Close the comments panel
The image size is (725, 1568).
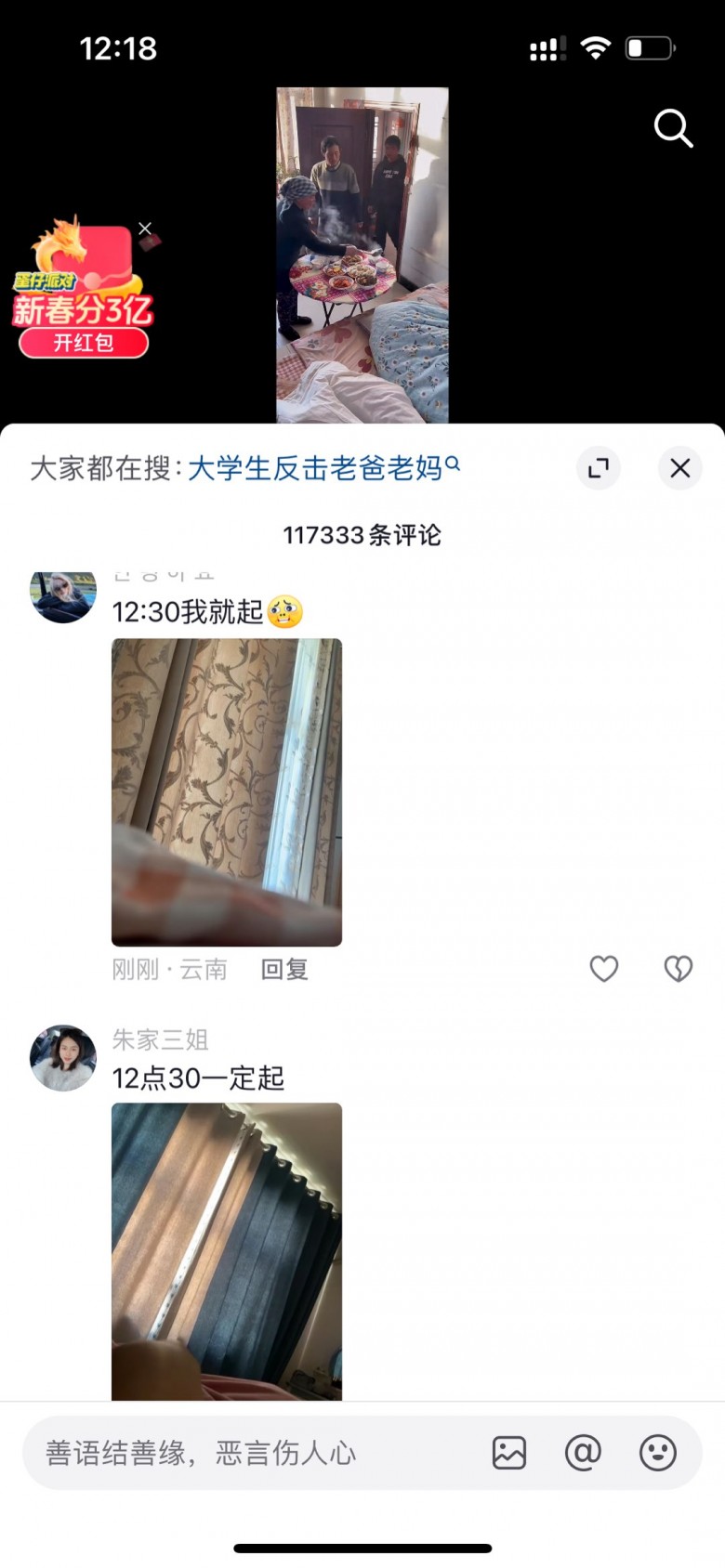680,468
